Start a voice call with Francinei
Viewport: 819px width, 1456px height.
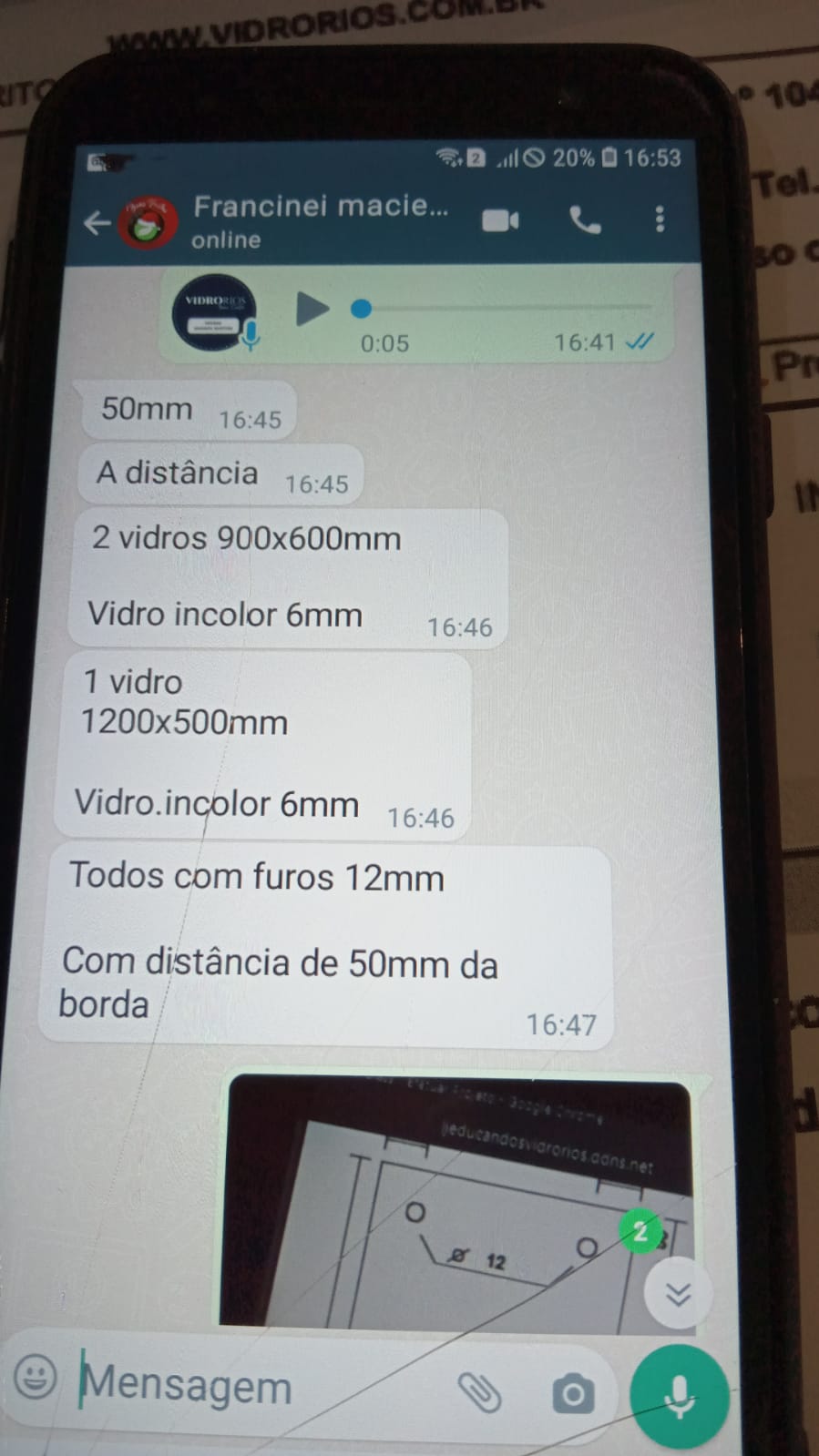[x=585, y=219]
